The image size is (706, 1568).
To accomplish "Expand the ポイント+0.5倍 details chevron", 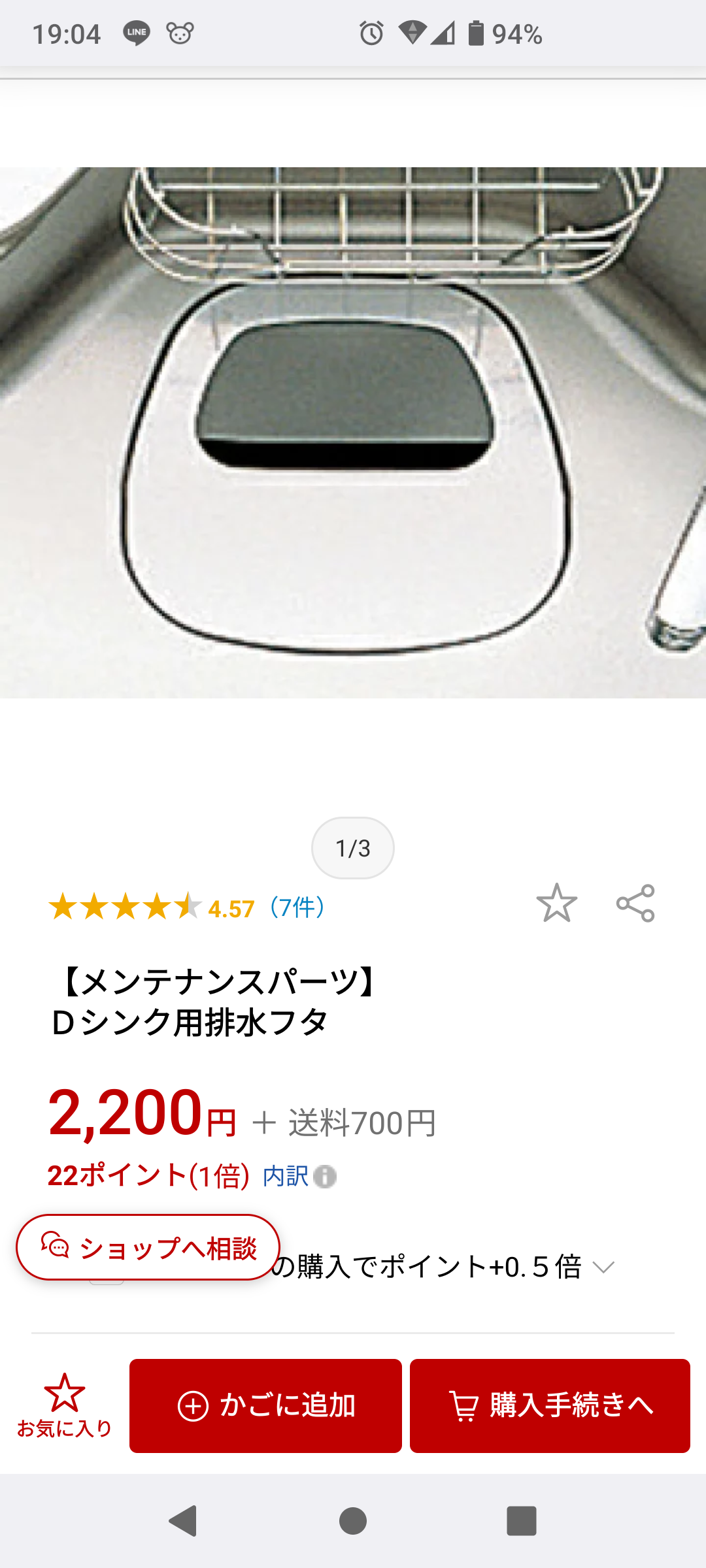I will click(x=603, y=1267).
